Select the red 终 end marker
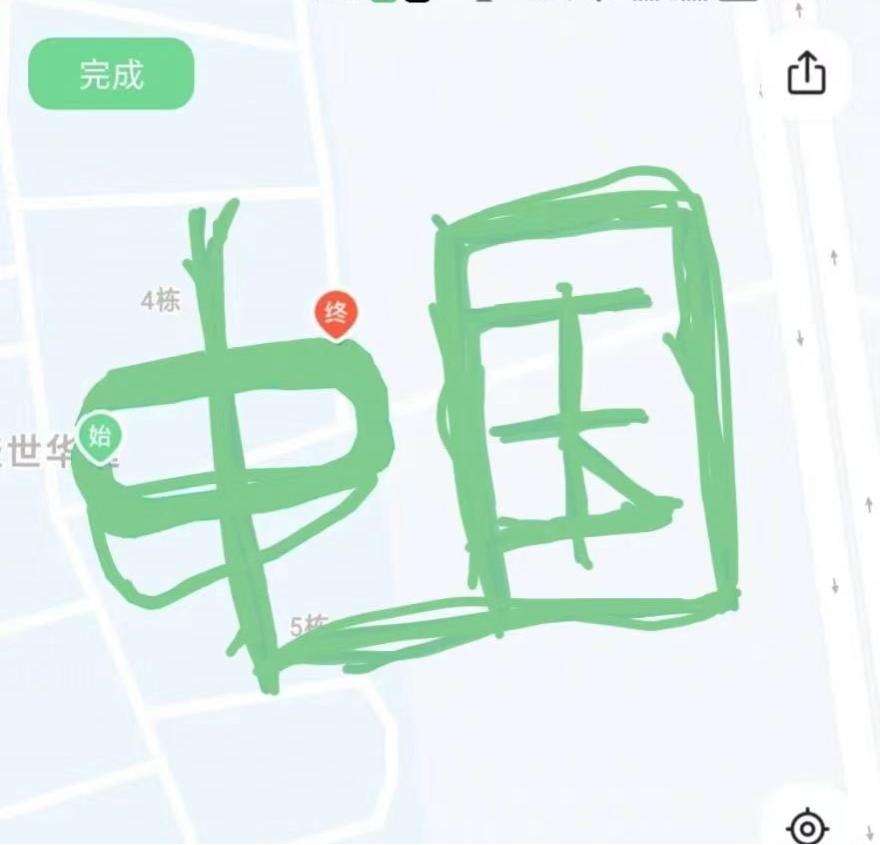Screen dimensions: 880x845 336,315
